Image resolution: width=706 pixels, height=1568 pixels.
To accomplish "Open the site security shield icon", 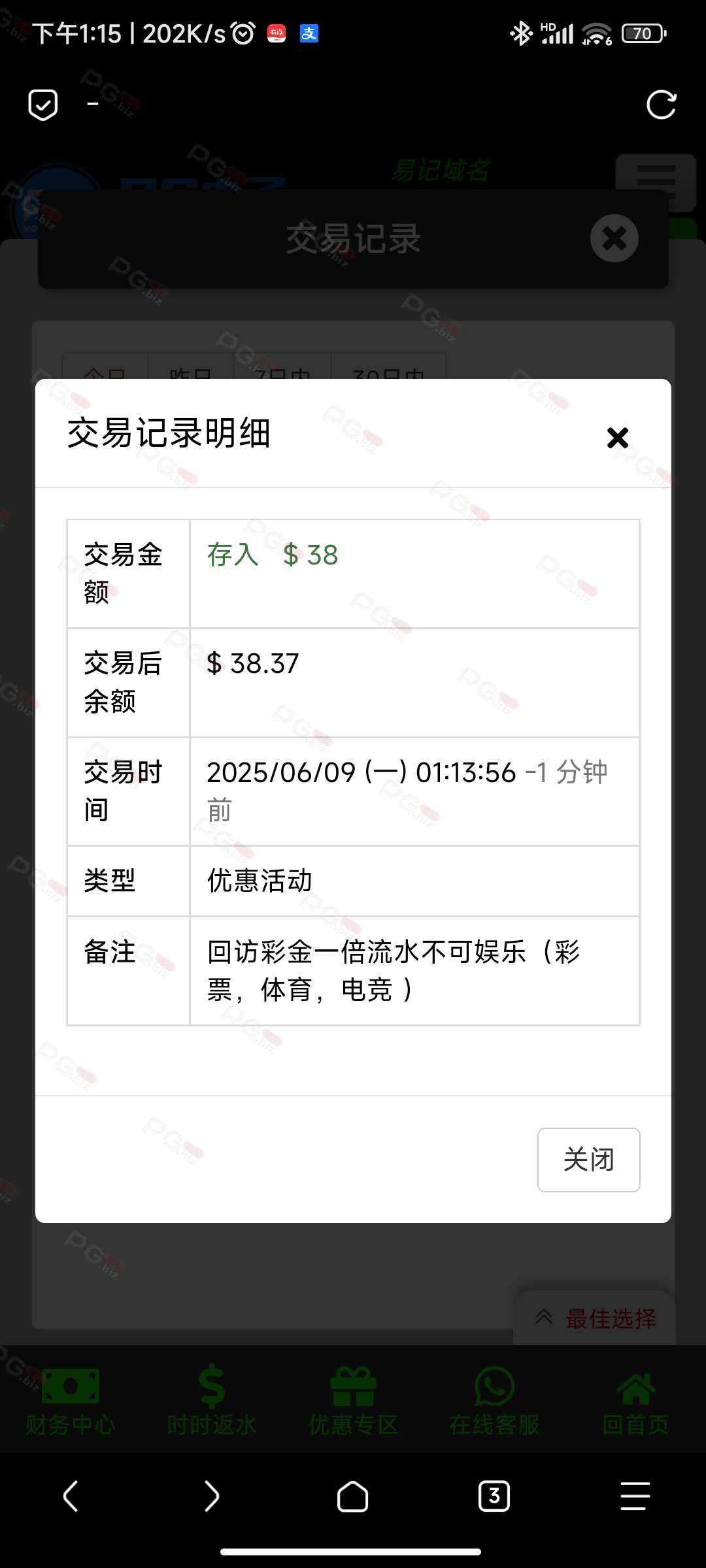I will pos(43,105).
